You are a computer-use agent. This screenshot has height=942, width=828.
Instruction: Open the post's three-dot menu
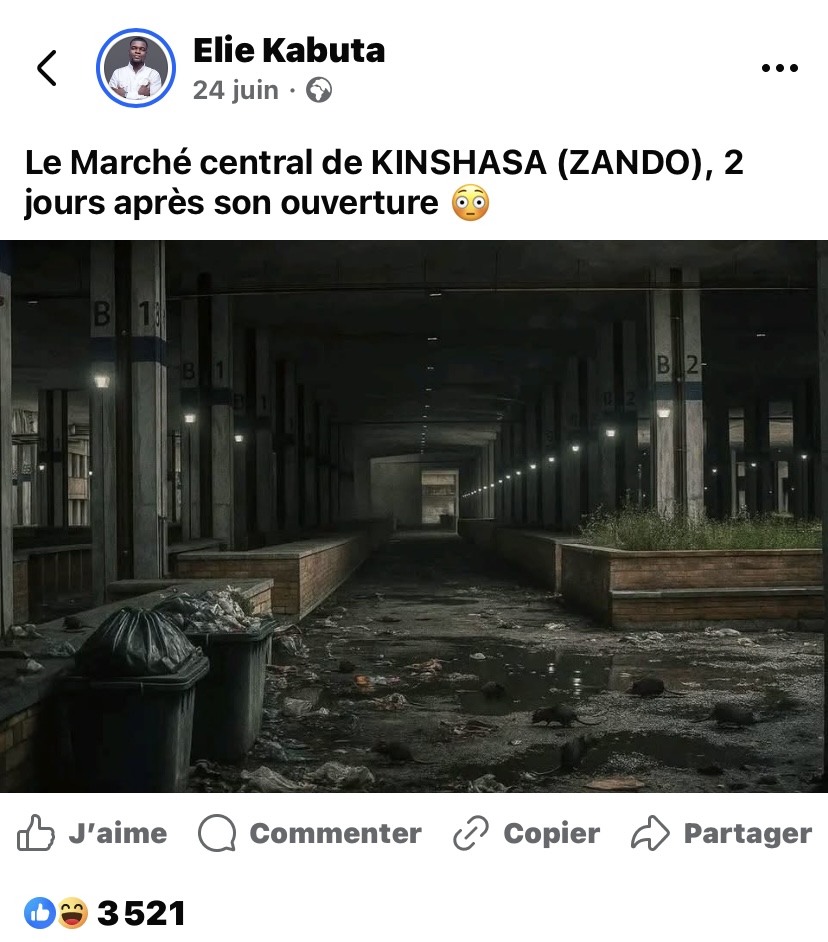779,68
